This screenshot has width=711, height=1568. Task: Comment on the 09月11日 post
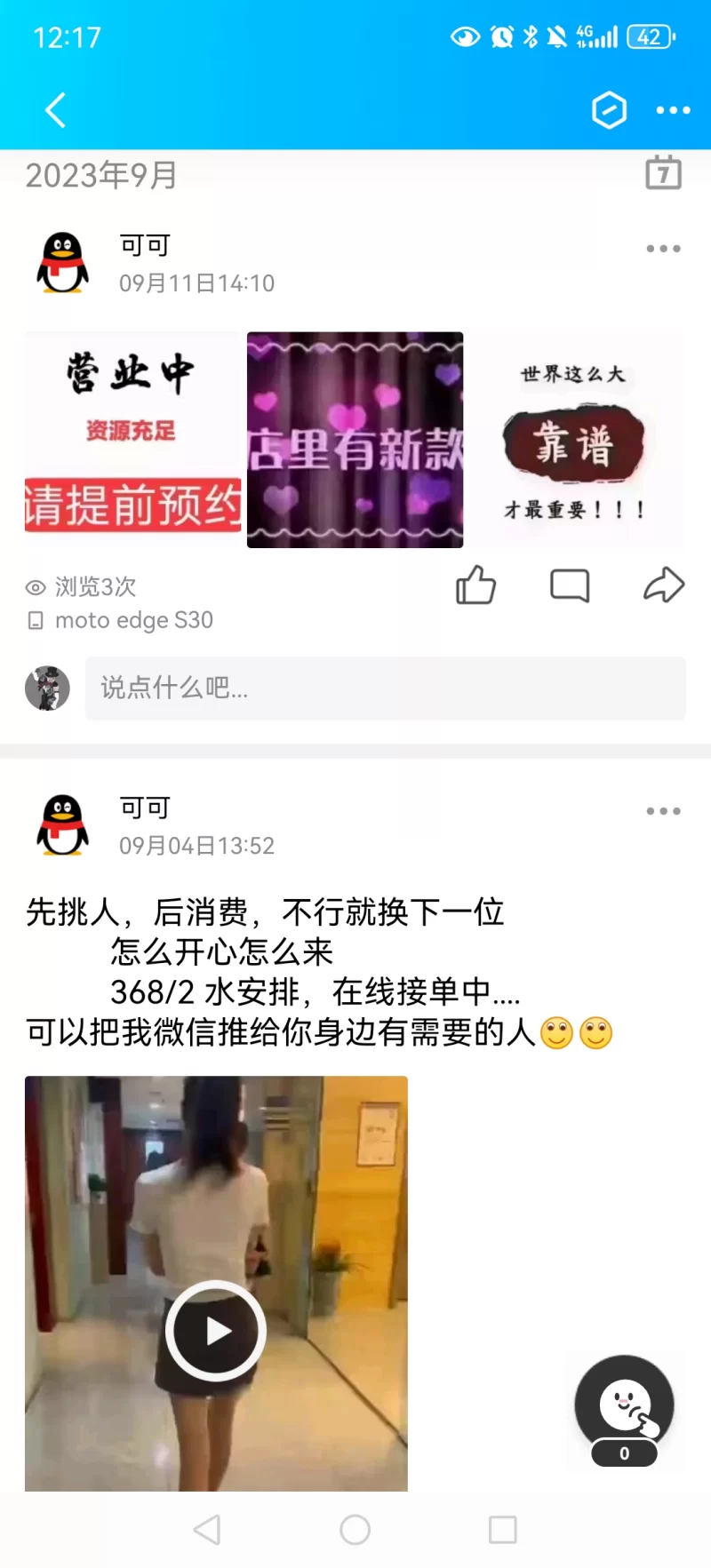point(570,585)
